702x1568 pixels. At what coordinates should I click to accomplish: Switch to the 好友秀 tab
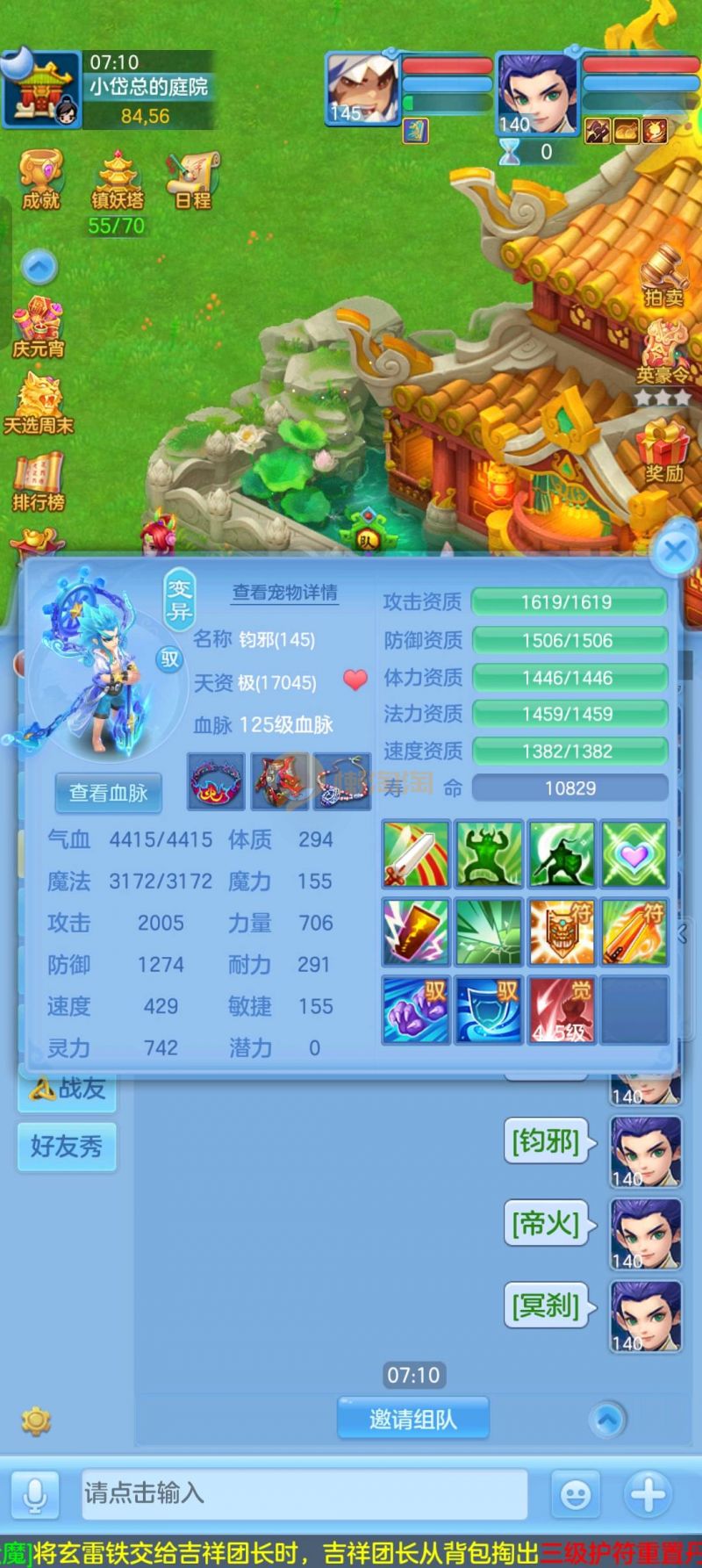pyautogui.click(x=67, y=1147)
